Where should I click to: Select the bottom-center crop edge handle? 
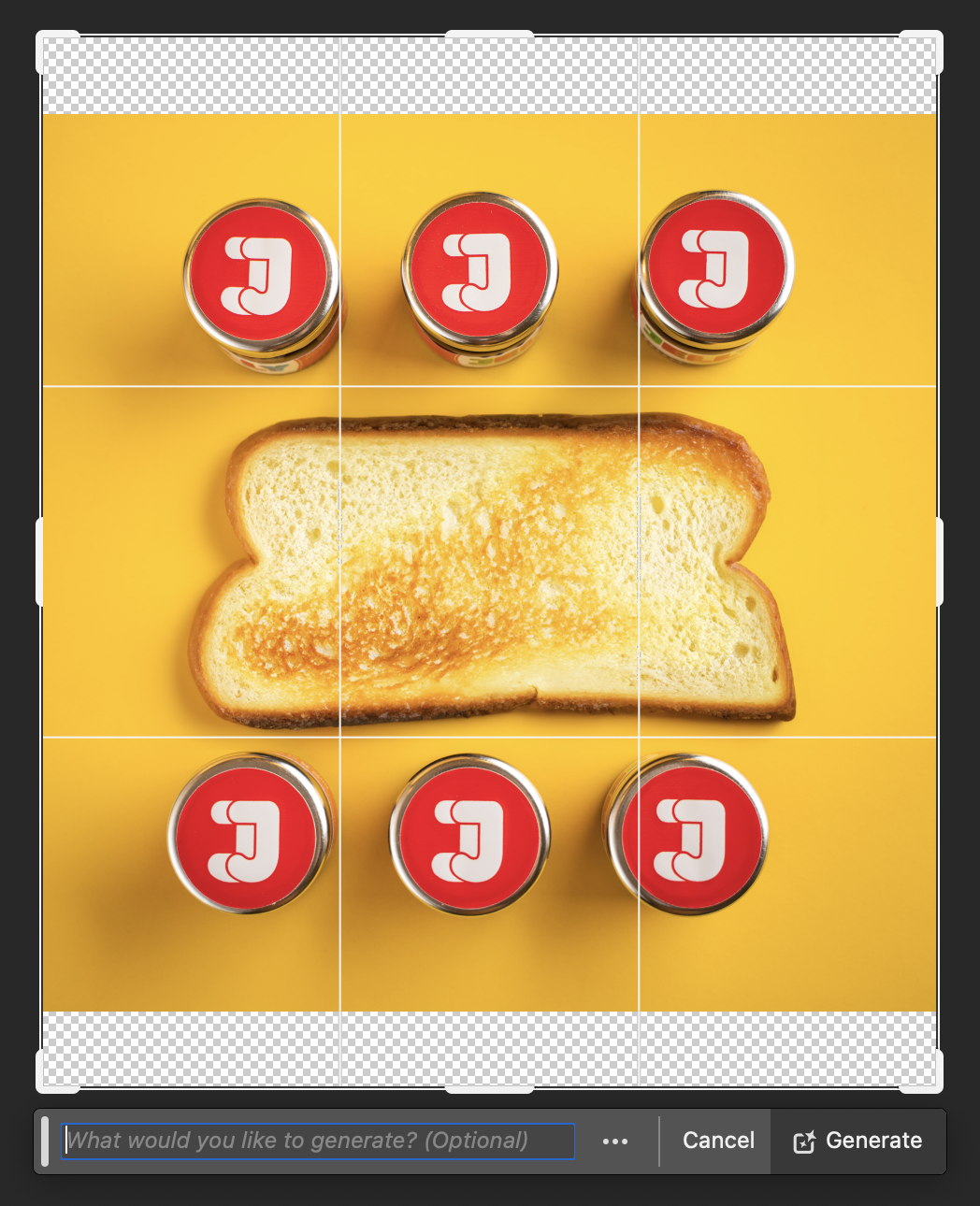489,1088
